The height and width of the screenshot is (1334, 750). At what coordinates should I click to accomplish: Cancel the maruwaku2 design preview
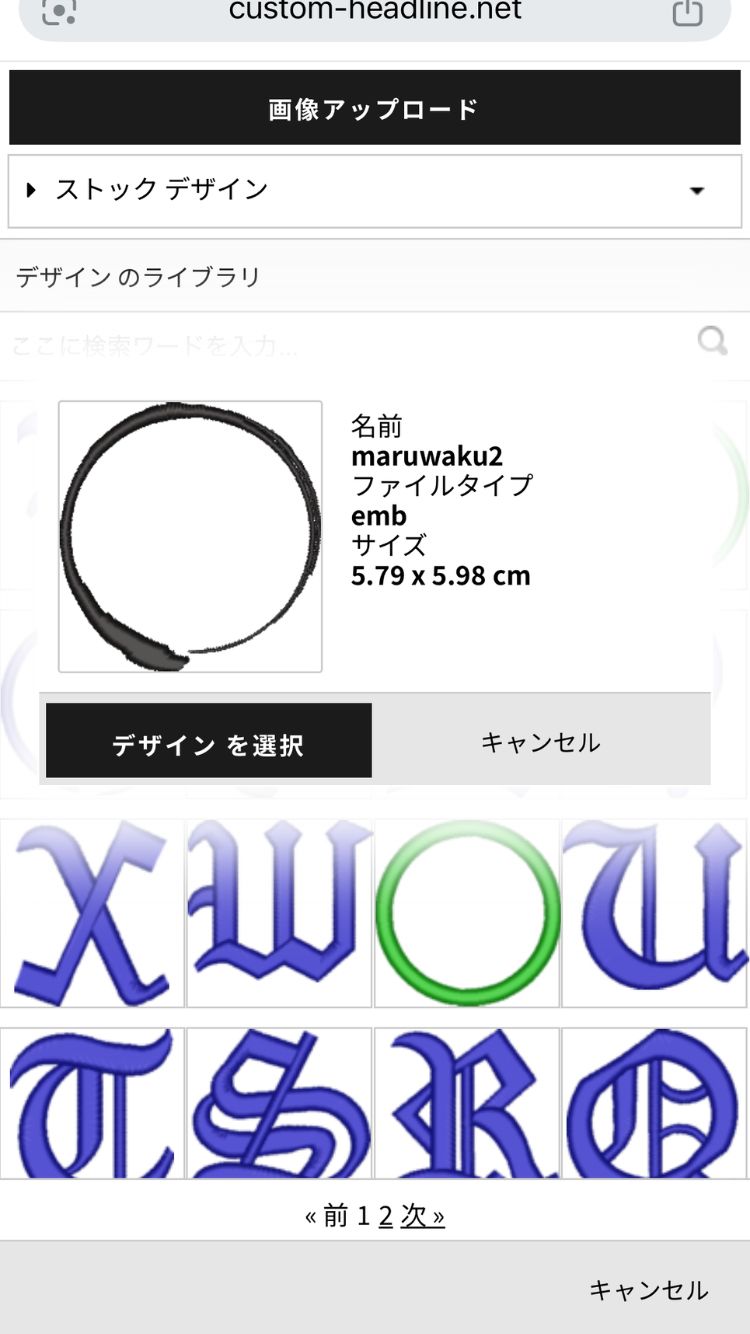pos(540,742)
